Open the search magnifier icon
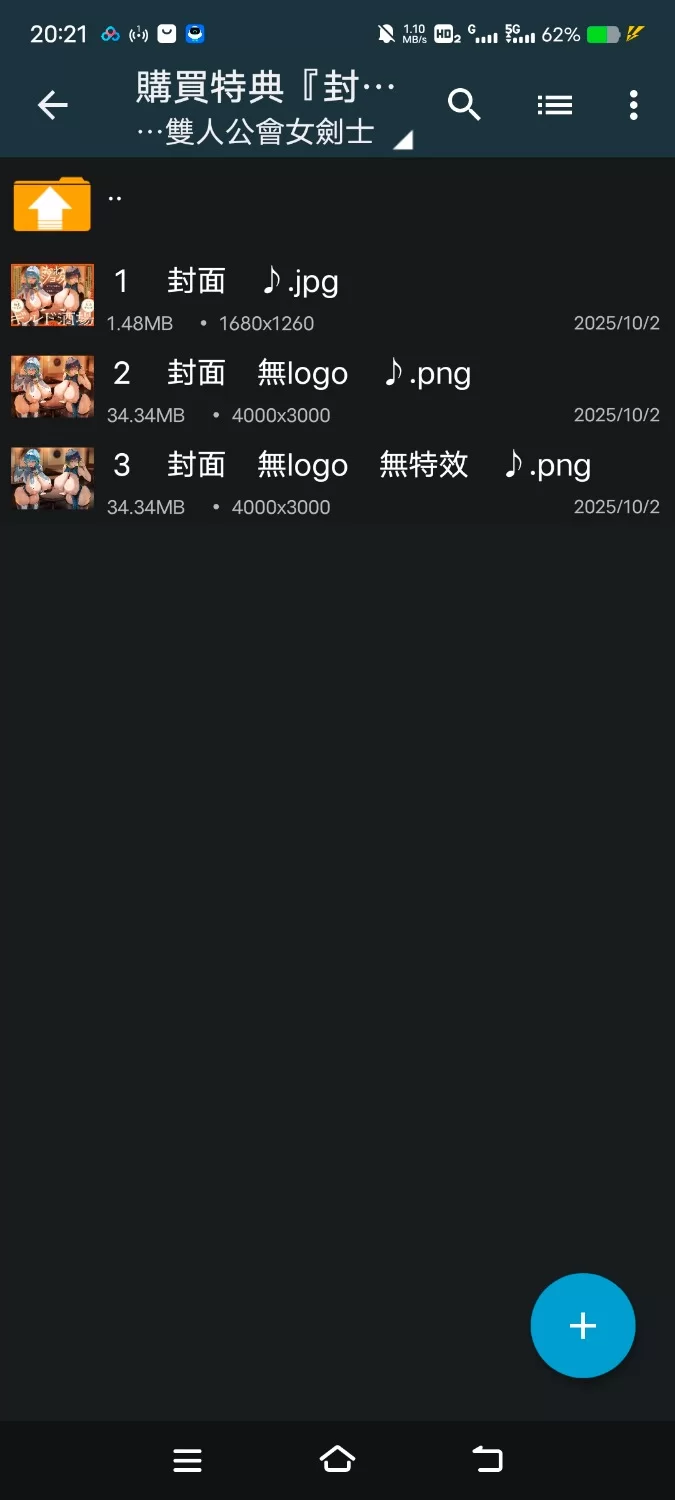Viewport: 675px width, 1500px height. point(464,105)
